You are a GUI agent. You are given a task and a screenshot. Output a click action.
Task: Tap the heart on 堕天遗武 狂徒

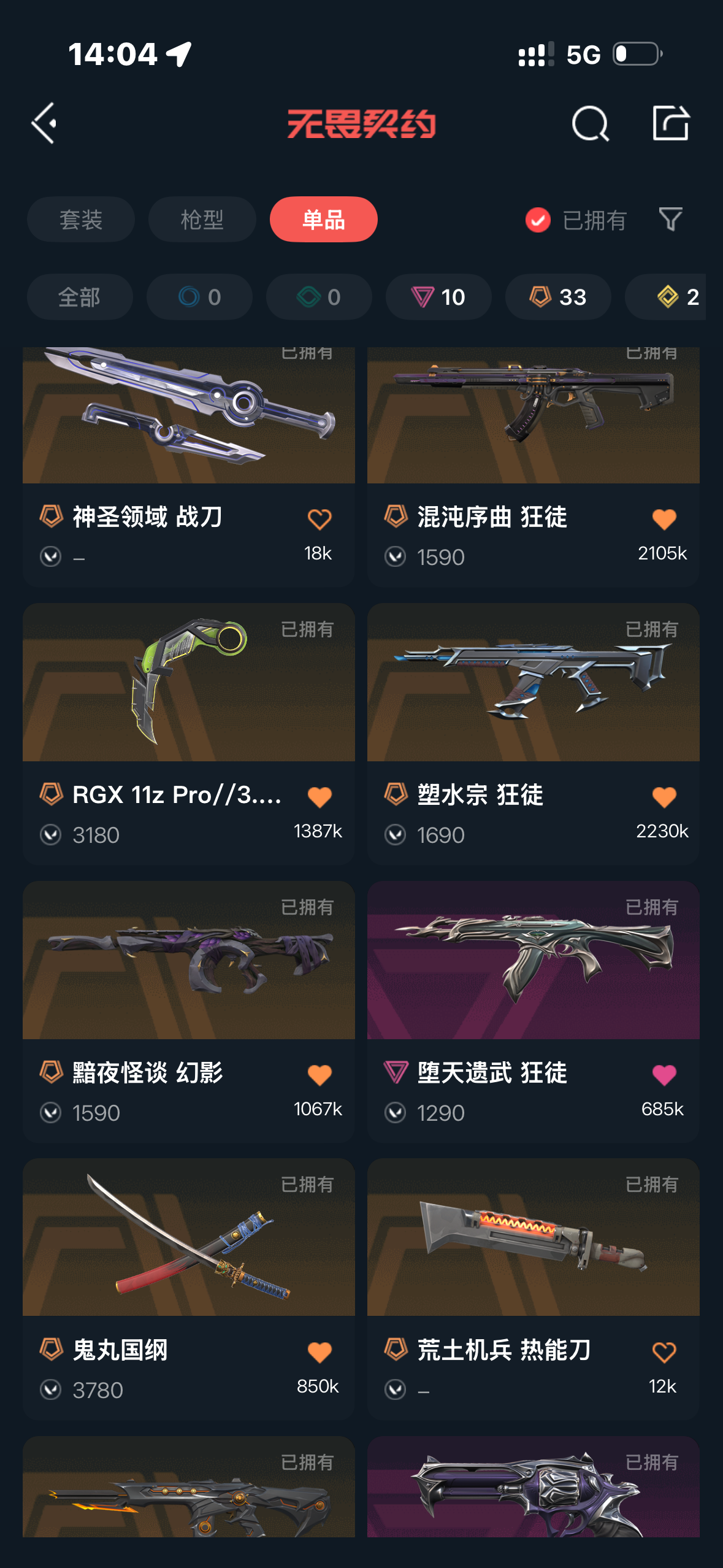(664, 1075)
